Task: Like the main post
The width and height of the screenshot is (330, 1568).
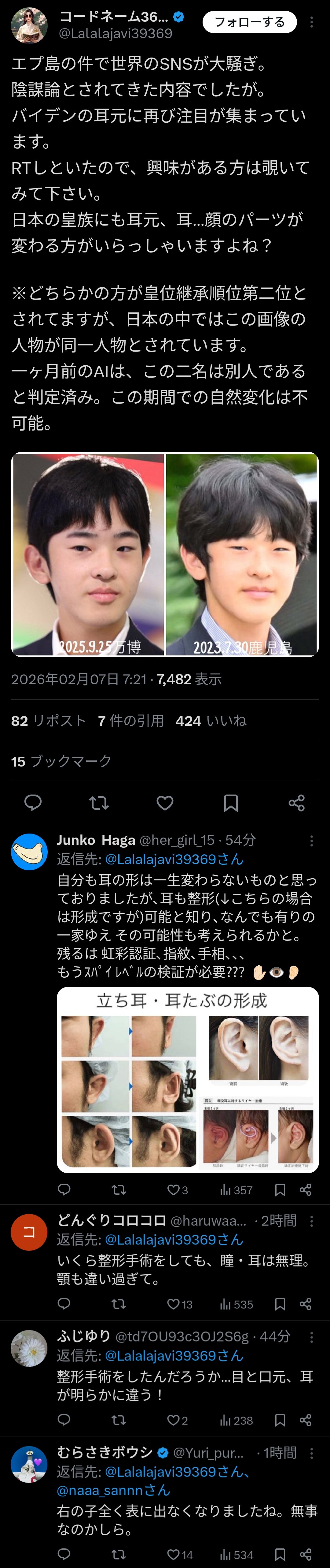Action: [x=165, y=803]
